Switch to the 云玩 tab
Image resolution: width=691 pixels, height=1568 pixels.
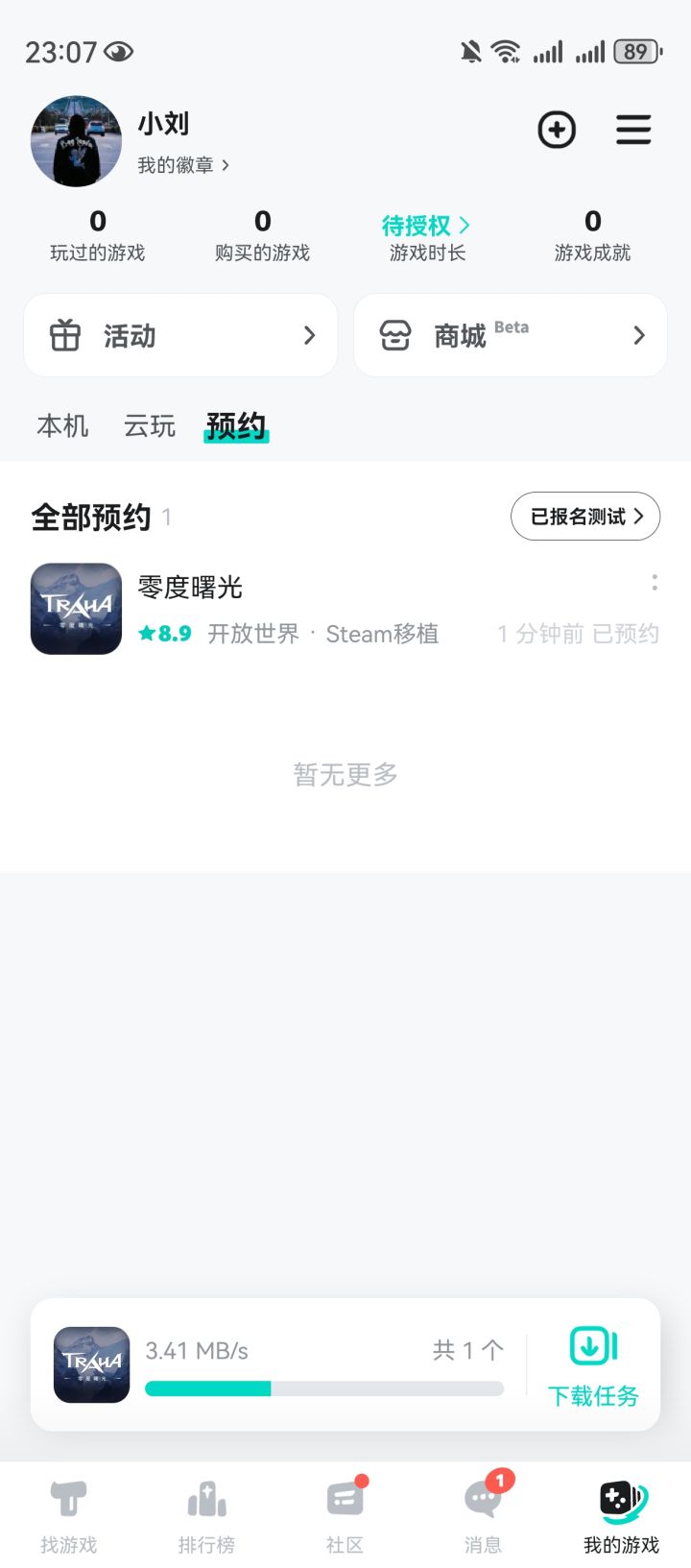pos(148,425)
